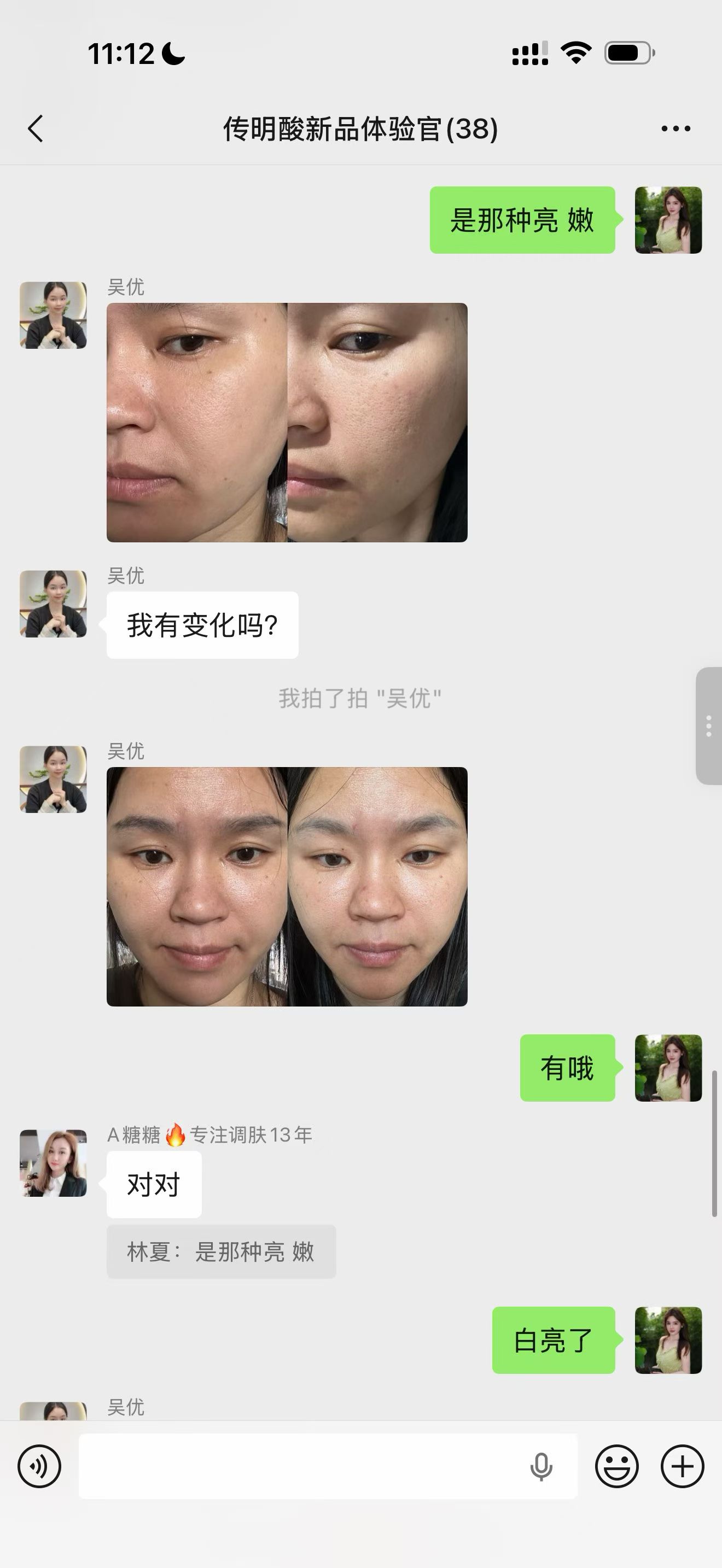The height and width of the screenshot is (1568, 722).
Task: Open the plus attachment menu
Action: point(683,1467)
